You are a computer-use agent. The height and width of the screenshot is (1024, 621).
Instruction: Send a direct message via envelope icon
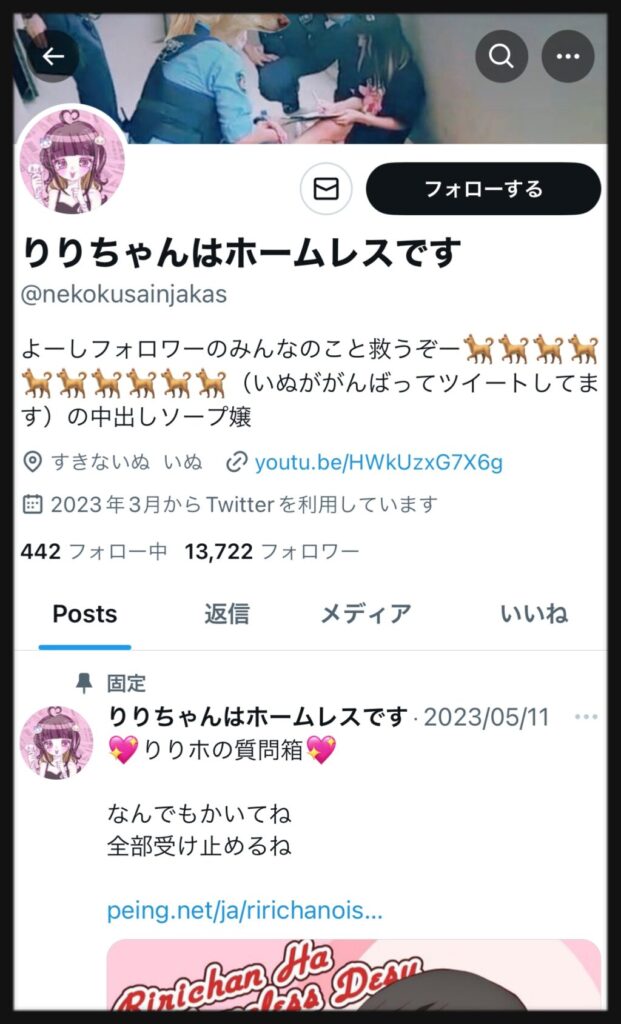click(326, 189)
